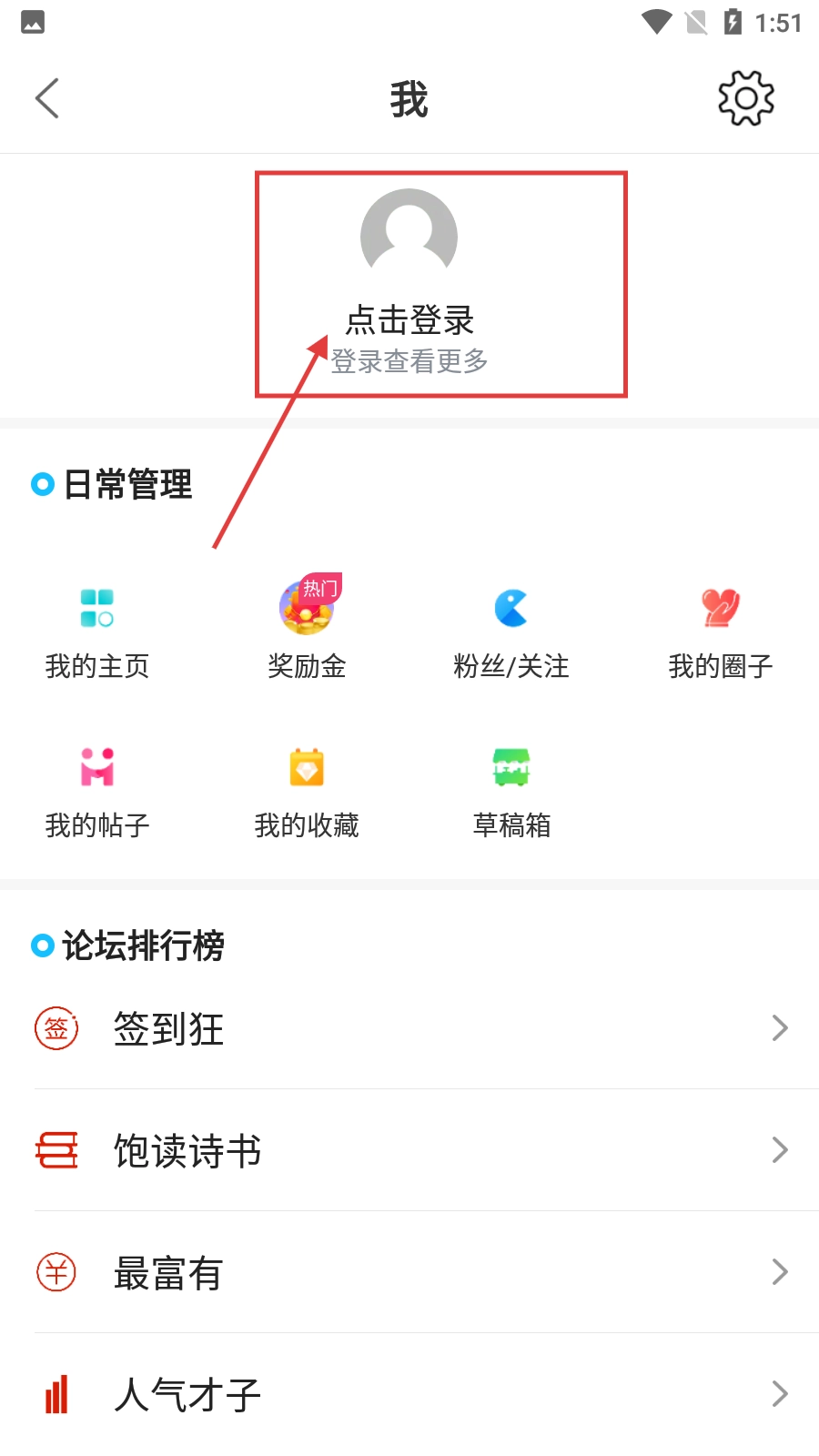
Task: Open settings via the gear icon
Action: pyautogui.click(x=745, y=98)
